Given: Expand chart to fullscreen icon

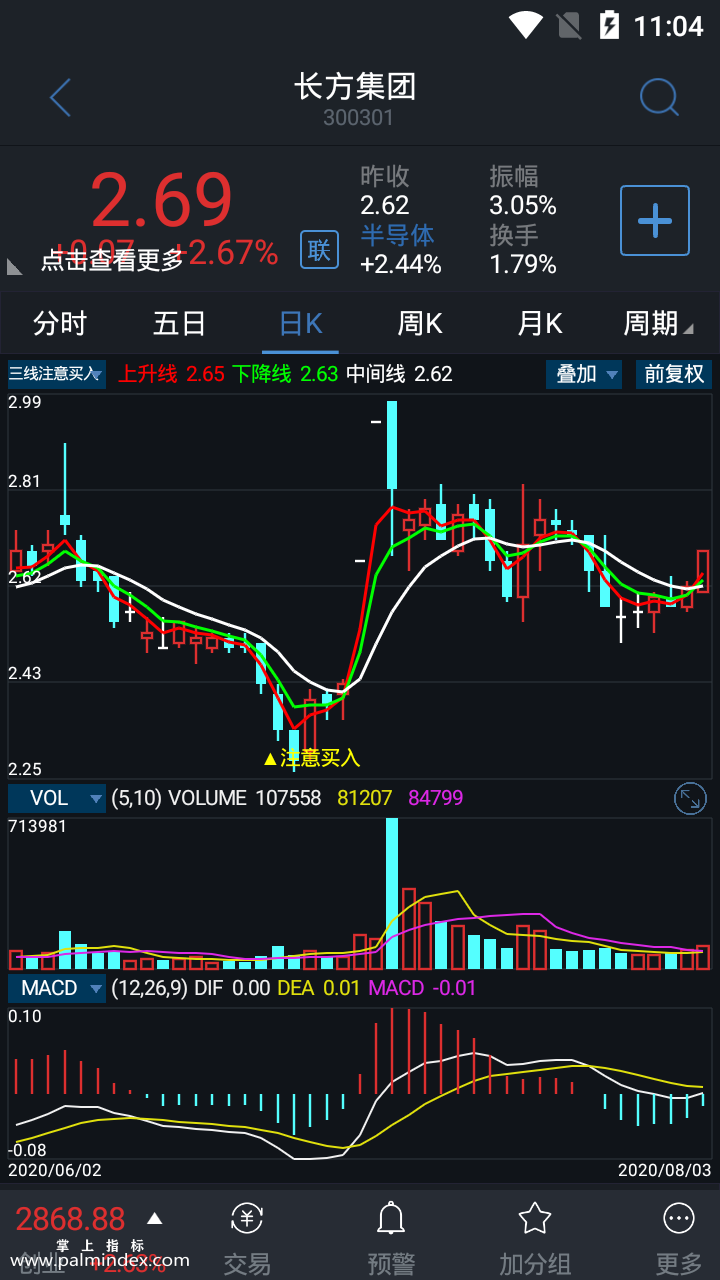Looking at the screenshot, I should (x=691, y=798).
